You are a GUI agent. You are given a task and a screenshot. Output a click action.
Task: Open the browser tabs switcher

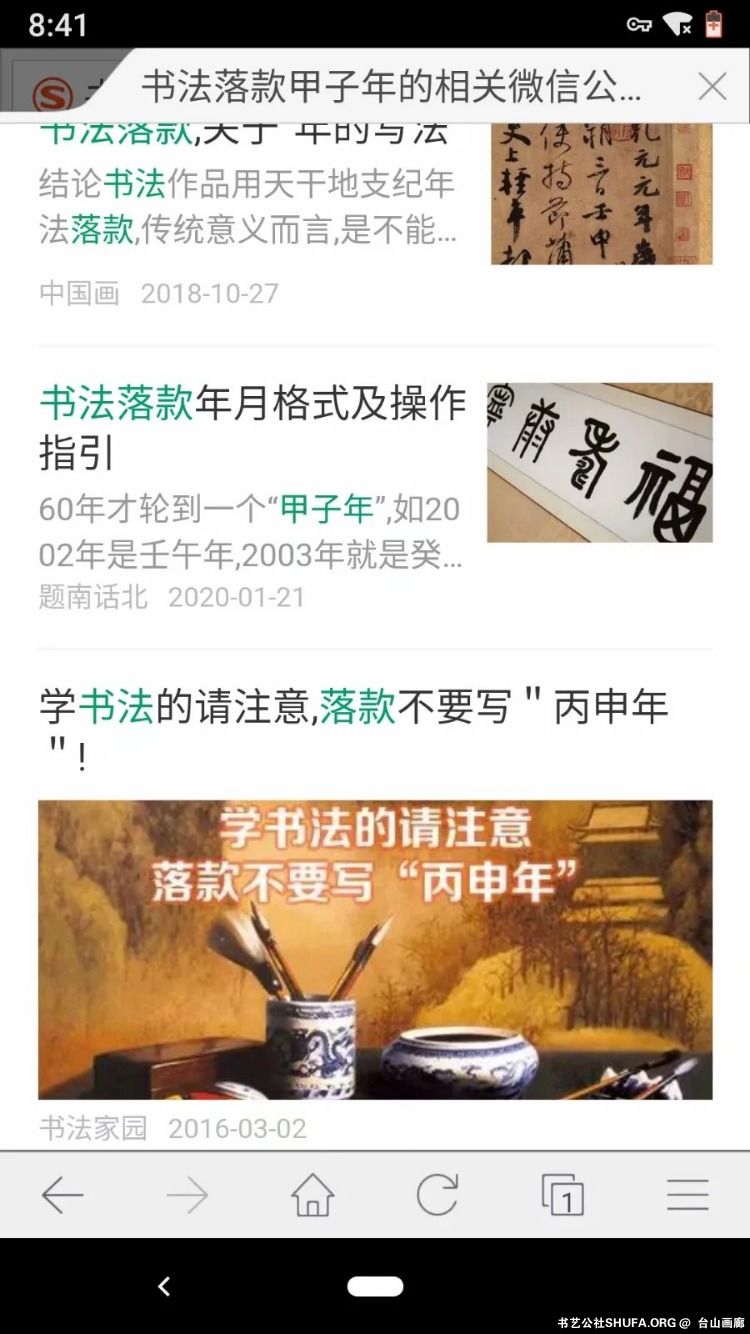coord(562,1194)
